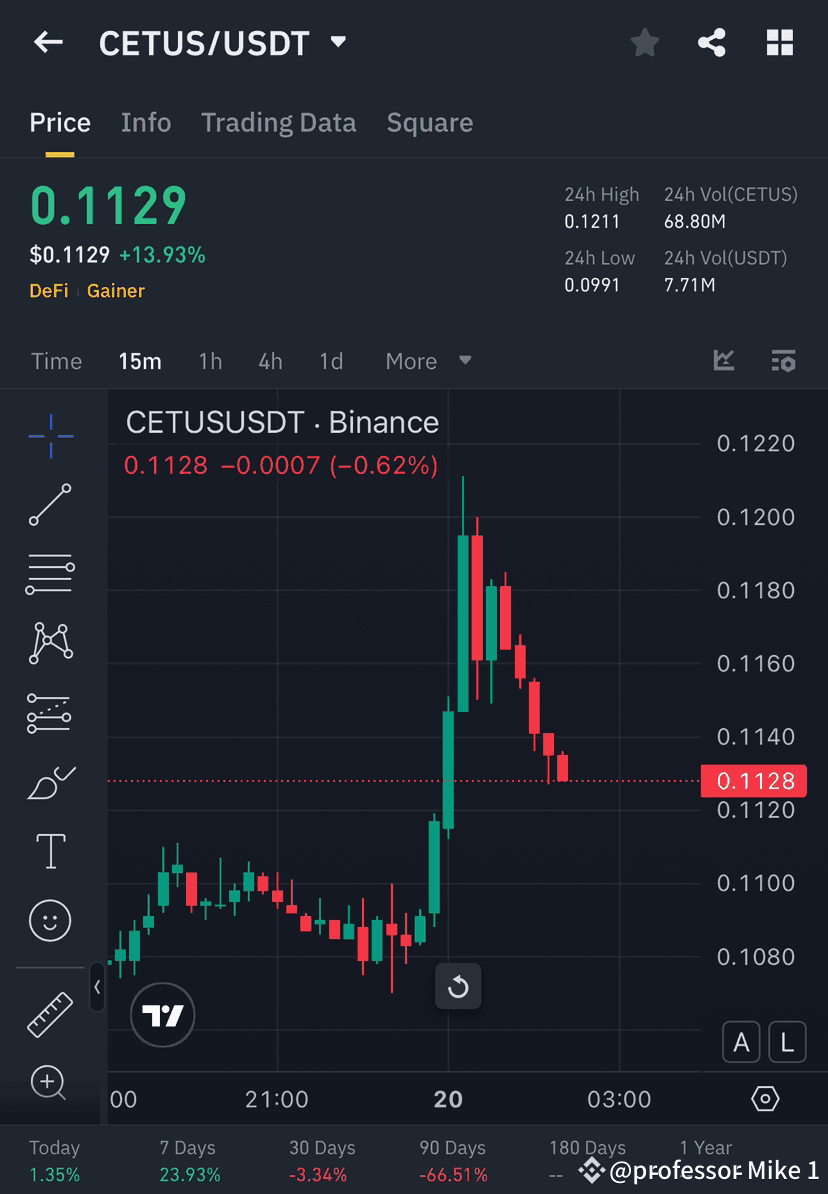Select the measure ruler tool
Image resolution: width=828 pixels, height=1194 pixels.
(x=50, y=1013)
